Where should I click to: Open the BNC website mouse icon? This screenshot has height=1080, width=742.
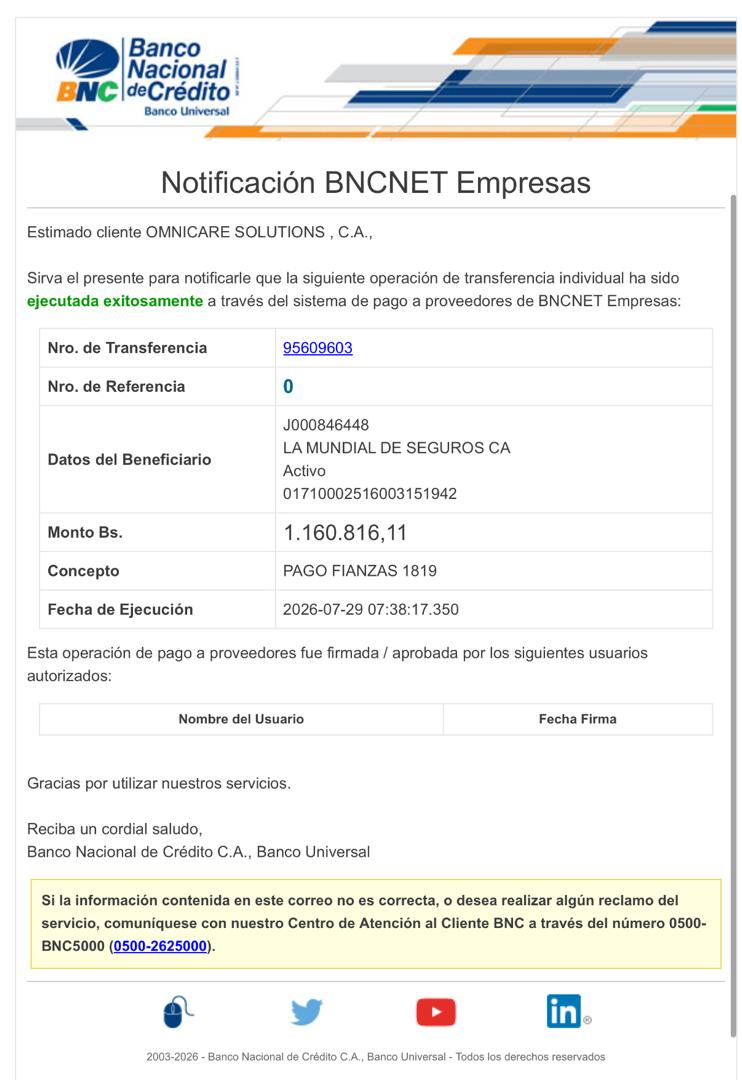pyautogui.click(x=178, y=1011)
